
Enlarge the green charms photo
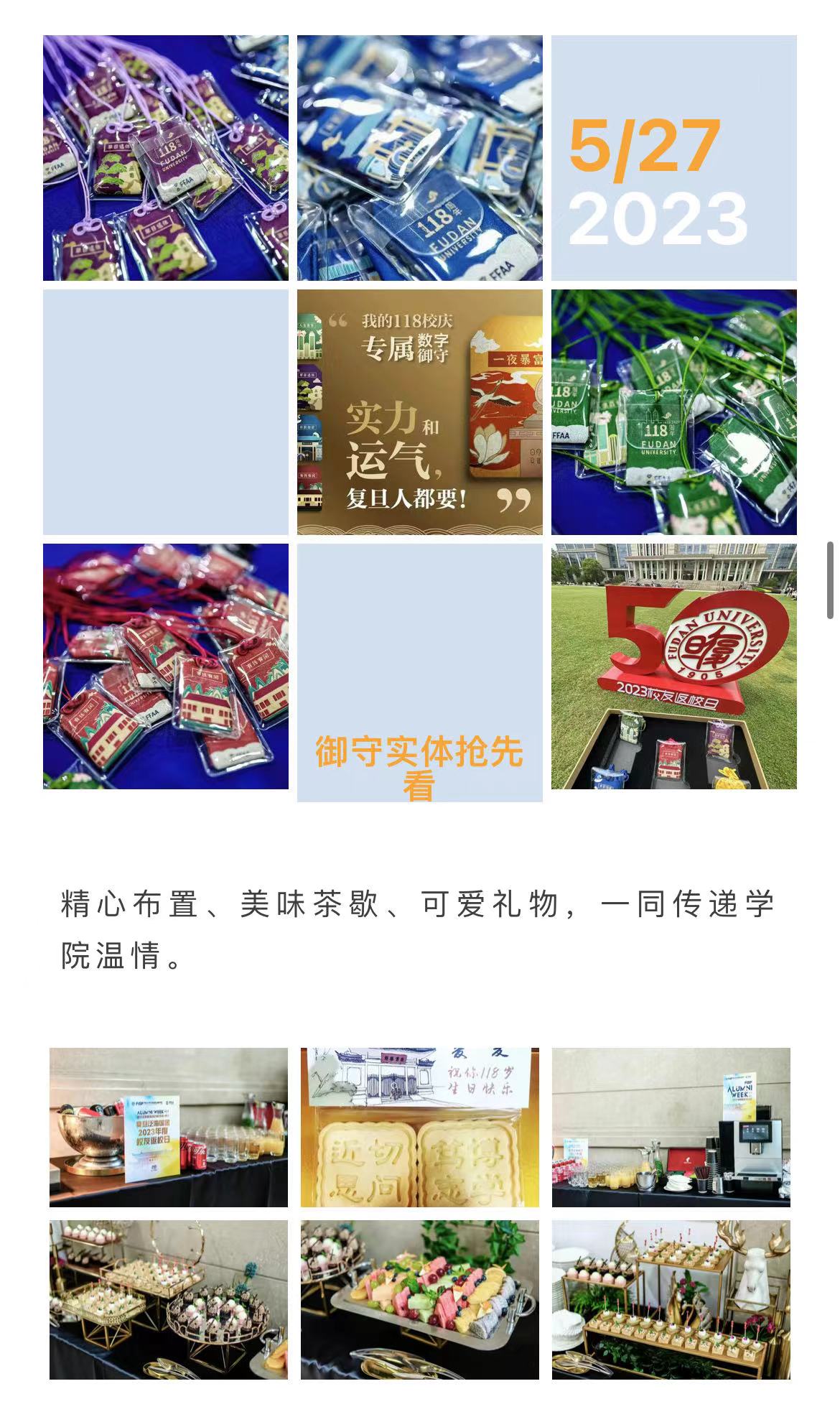tap(673, 412)
